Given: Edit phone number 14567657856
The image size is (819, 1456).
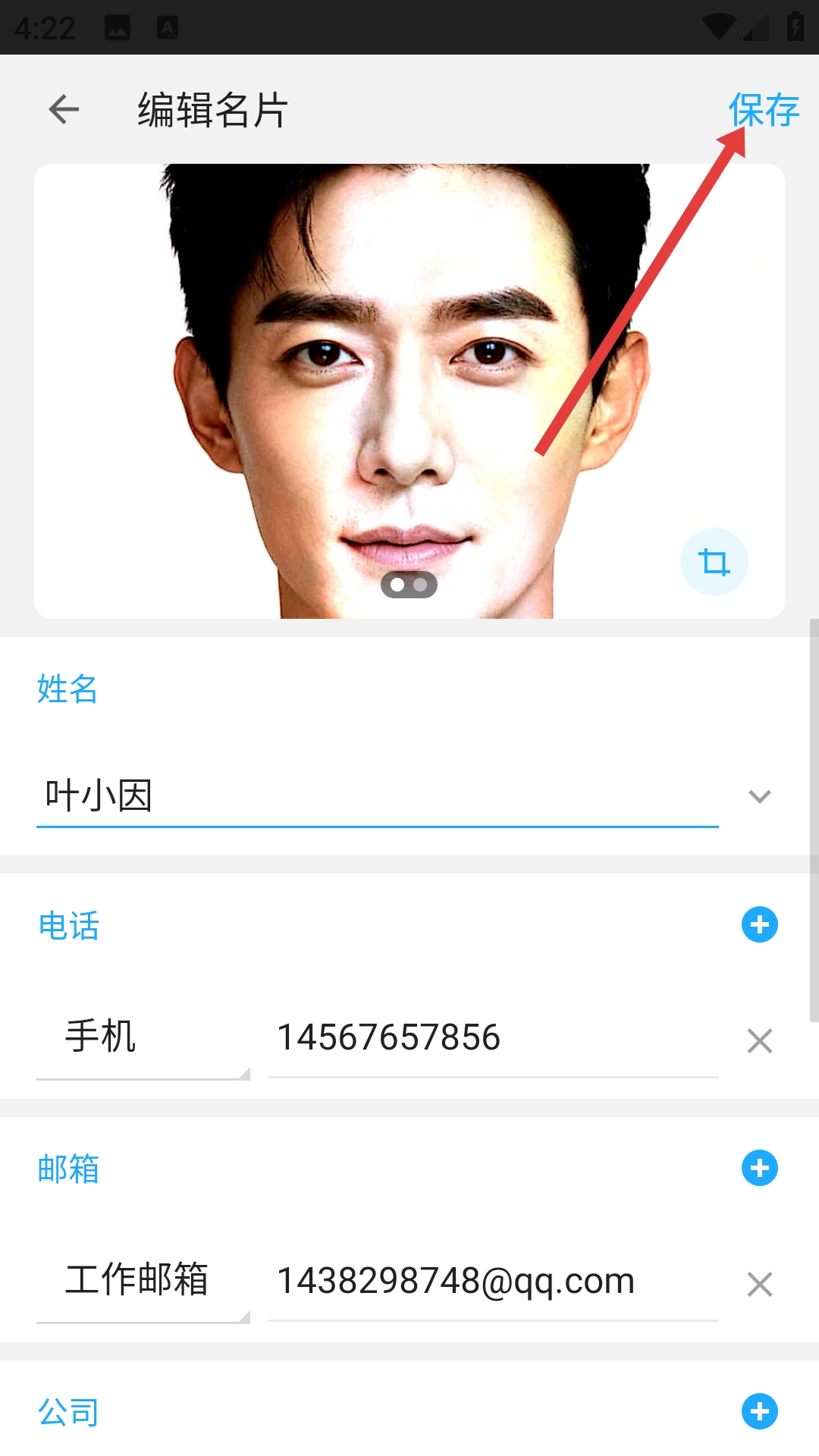Looking at the screenshot, I should coord(493,1037).
